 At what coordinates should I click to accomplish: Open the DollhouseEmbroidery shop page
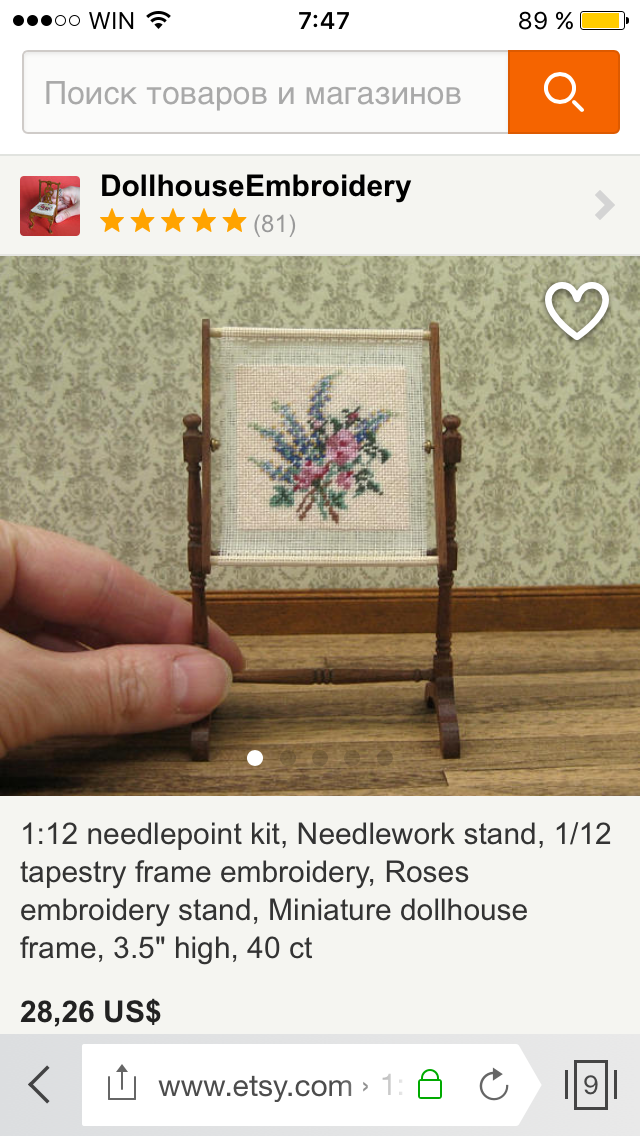320,206
